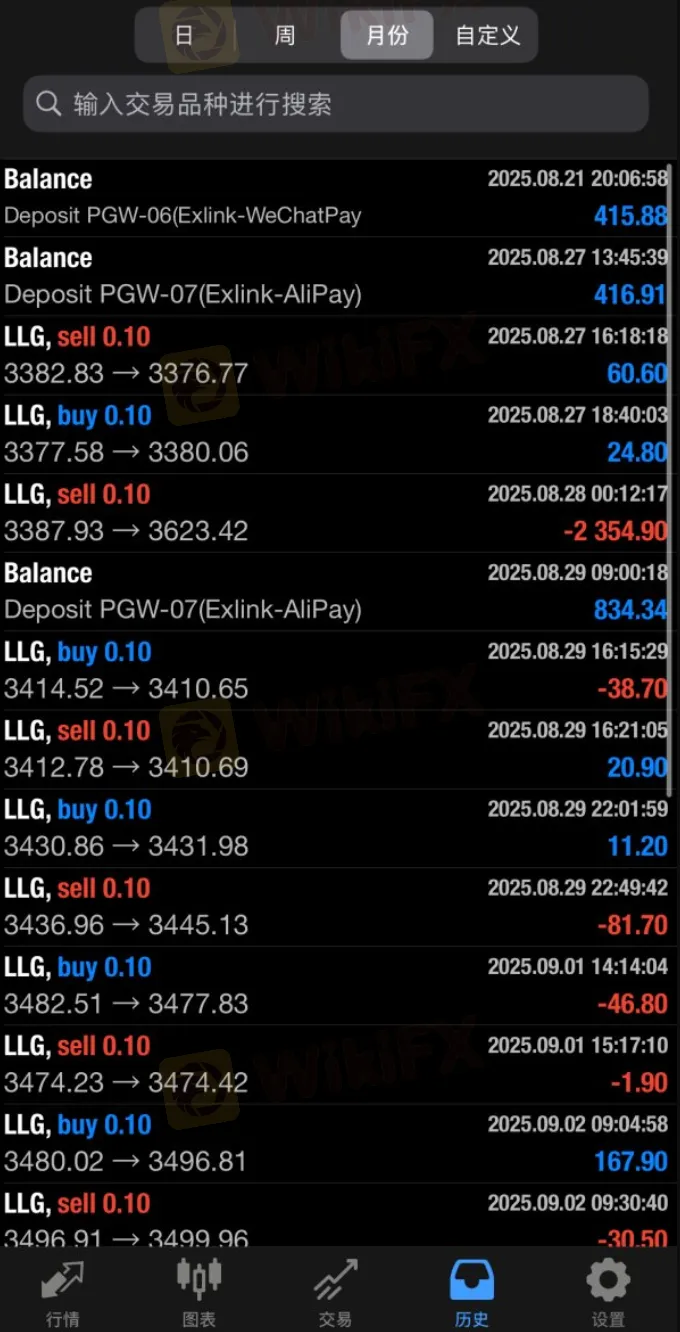Viewport: 680px width, 1332px height.
Task: Select the 月份 month filter
Action: 387,36
